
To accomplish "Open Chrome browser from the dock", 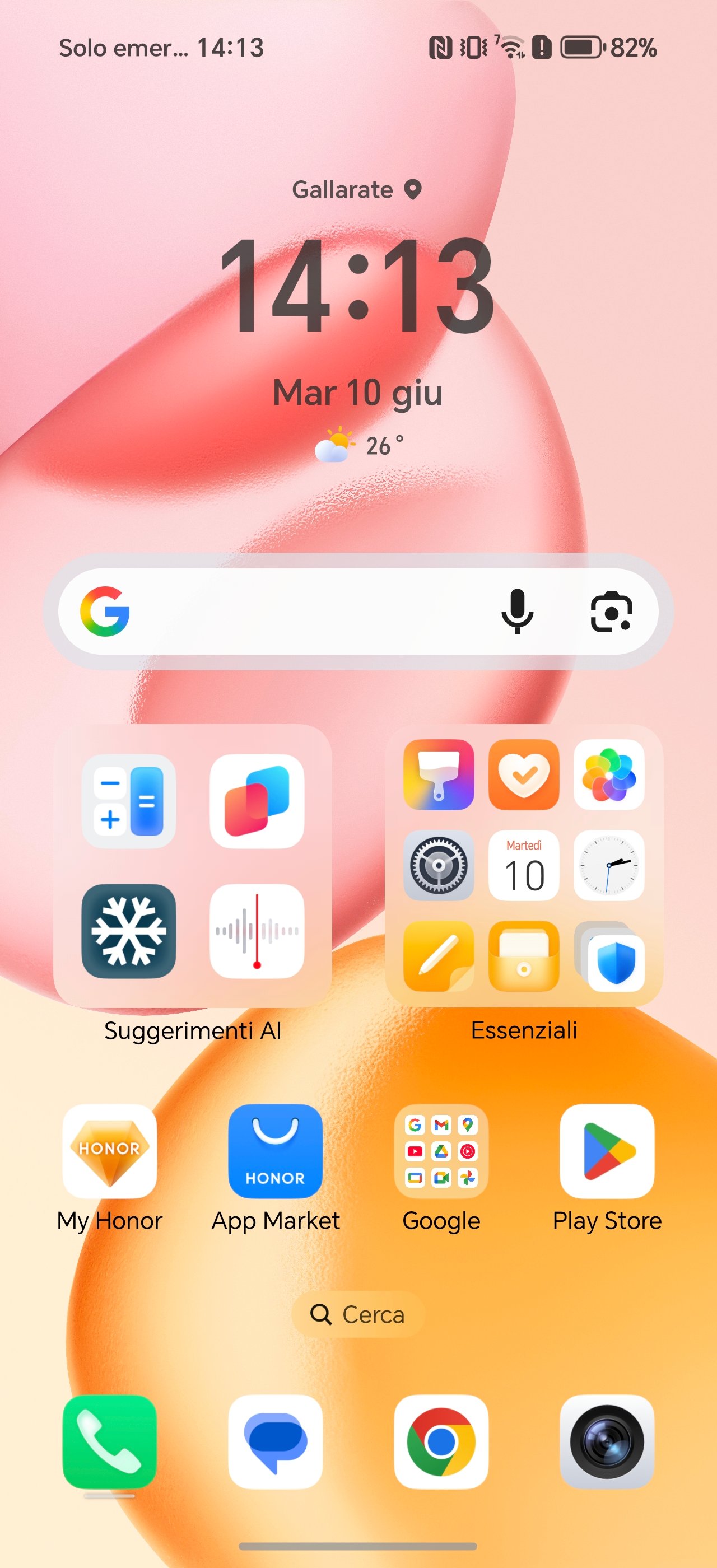I will [x=441, y=1441].
